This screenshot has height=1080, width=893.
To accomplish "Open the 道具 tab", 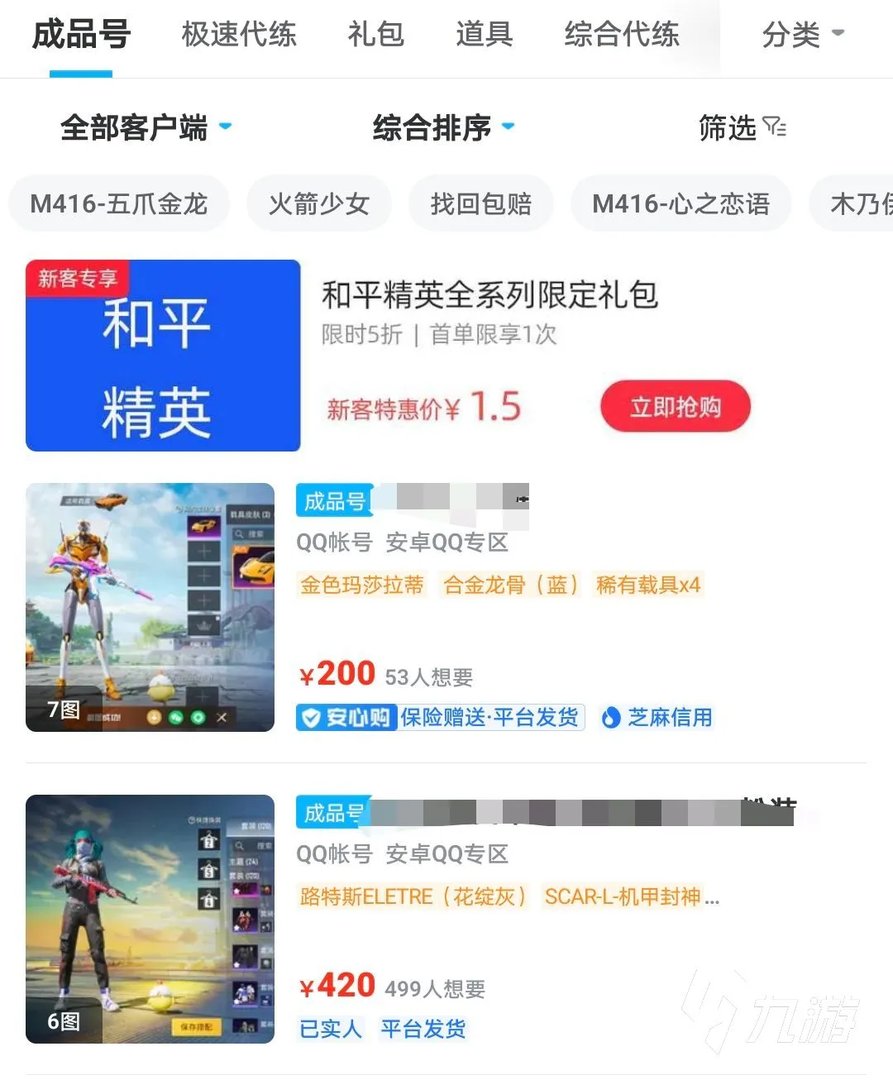I will [483, 33].
